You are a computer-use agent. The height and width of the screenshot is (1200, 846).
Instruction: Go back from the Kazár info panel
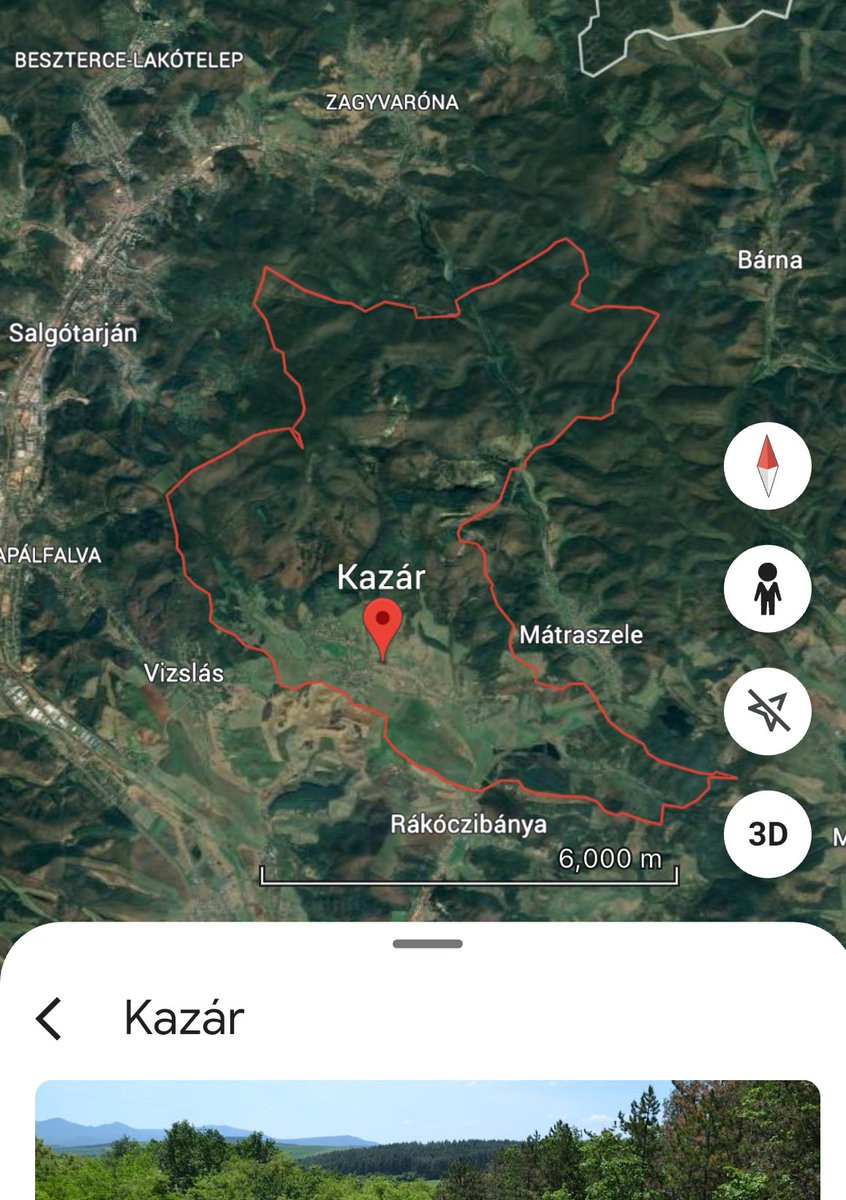(48, 1018)
